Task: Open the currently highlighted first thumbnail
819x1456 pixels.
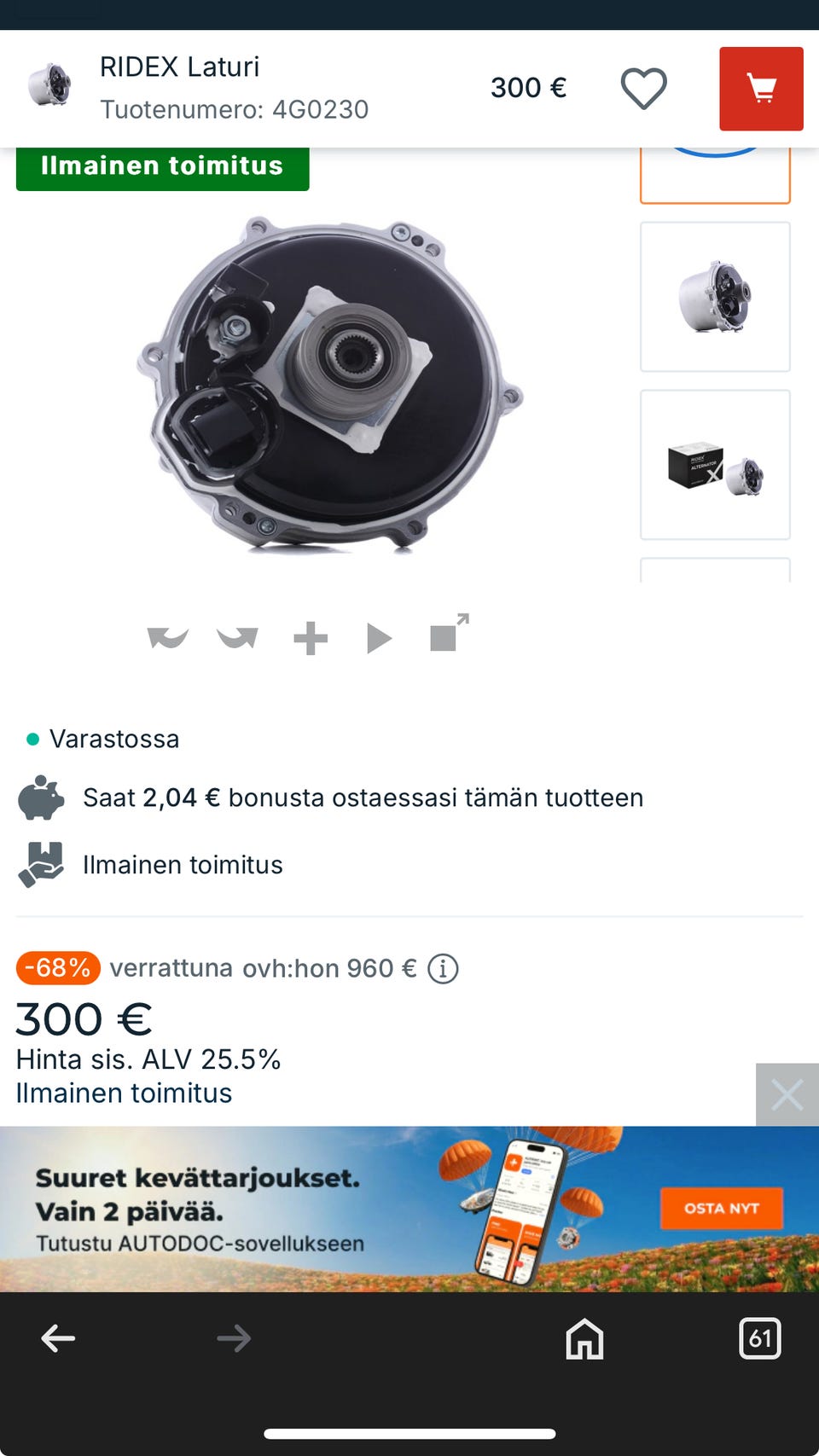Action: tap(716, 166)
